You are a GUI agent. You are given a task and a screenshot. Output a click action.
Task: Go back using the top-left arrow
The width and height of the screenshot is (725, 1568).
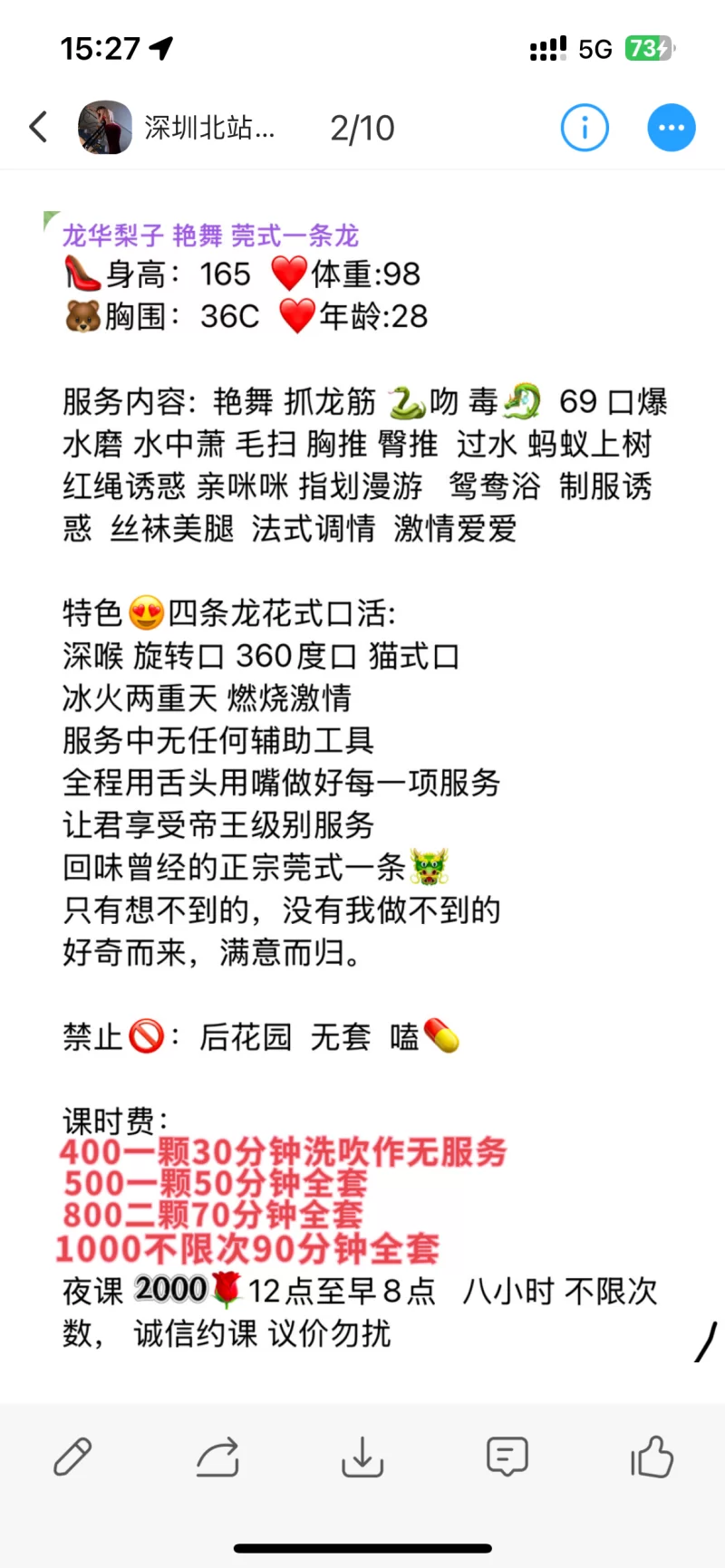(x=38, y=127)
